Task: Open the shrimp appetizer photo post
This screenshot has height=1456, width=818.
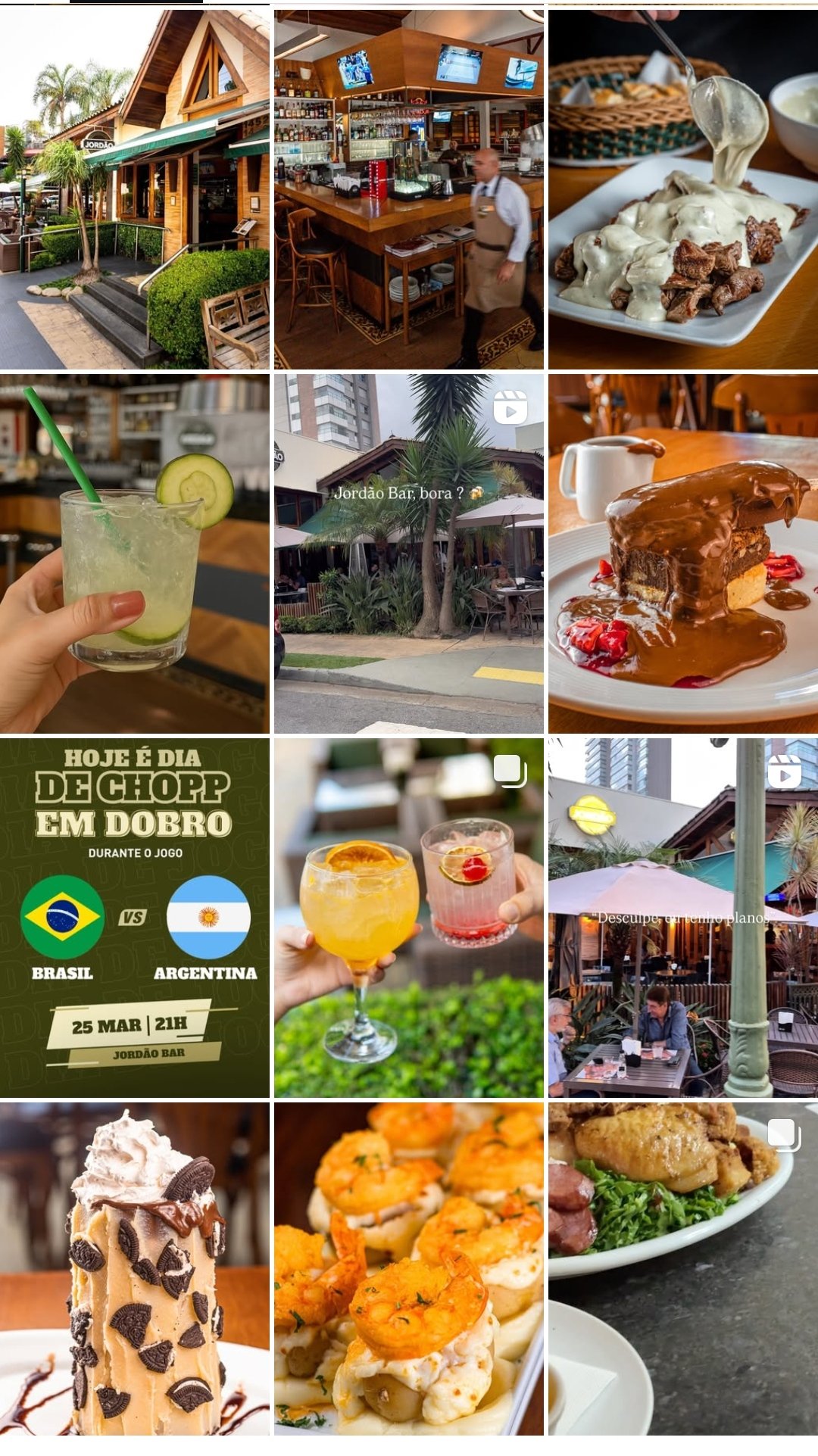Action: click(x=409, y=1269)
